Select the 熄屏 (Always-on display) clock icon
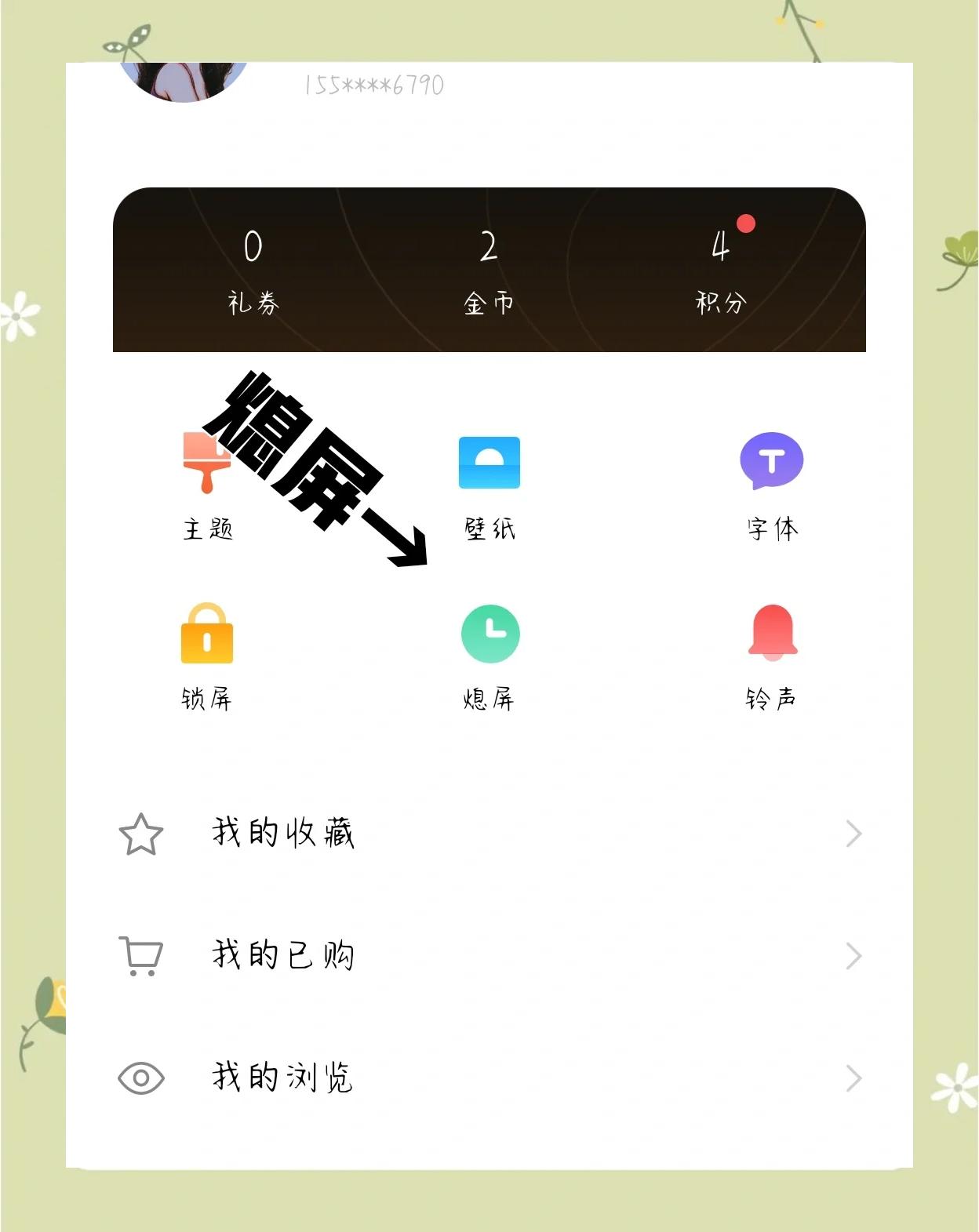The width and height of the screenshot is (979, 1232). coord(489,633)
